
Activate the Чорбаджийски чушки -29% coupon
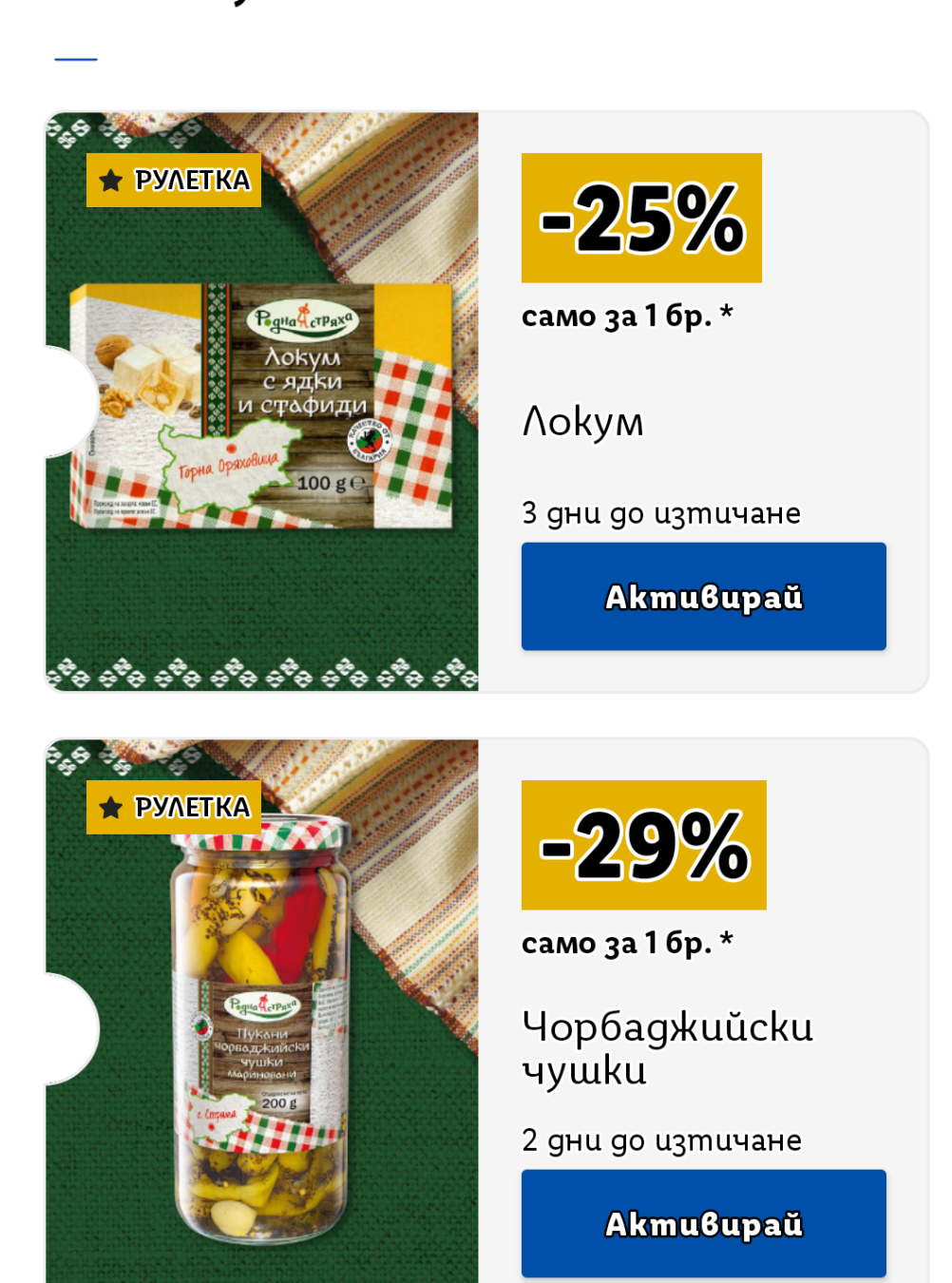703,1223
